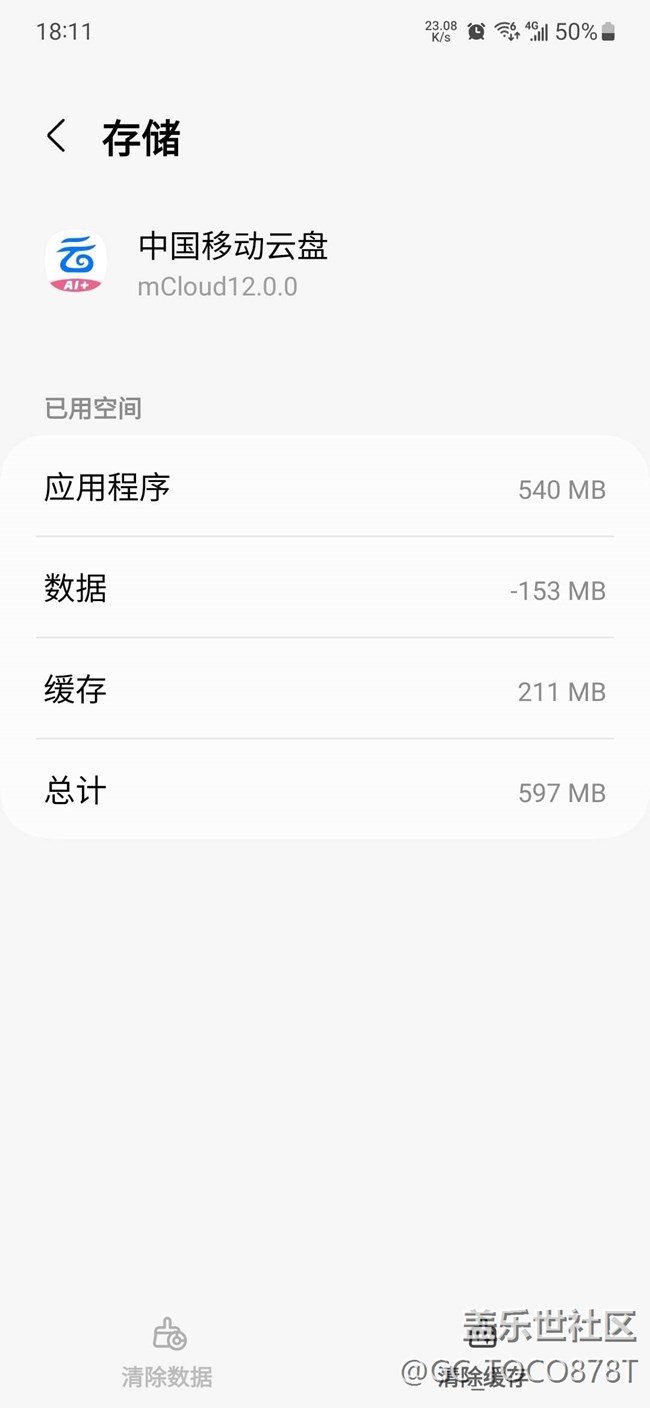Tap the 清除数据 button
Screen dimensions: 650x1408
[167, 1353]
